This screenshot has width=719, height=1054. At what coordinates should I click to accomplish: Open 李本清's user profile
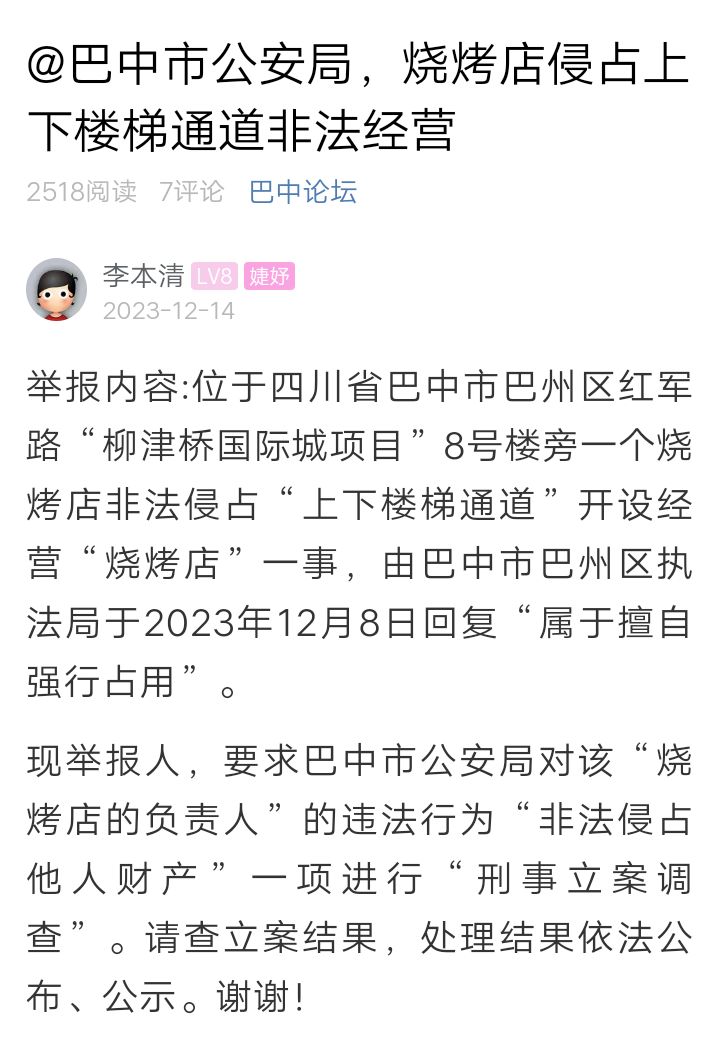tap(142, 275)
